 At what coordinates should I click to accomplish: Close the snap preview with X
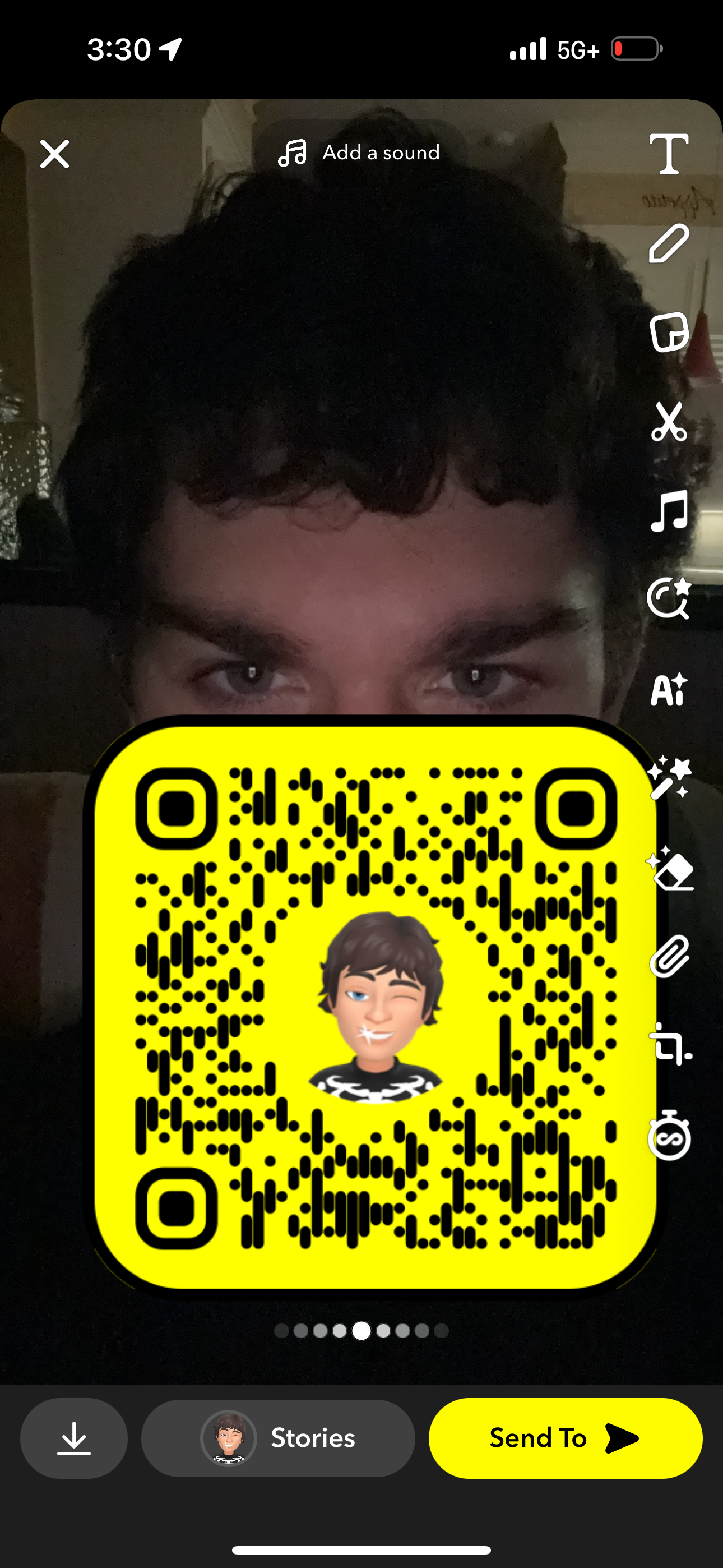(x=55, y=154)
